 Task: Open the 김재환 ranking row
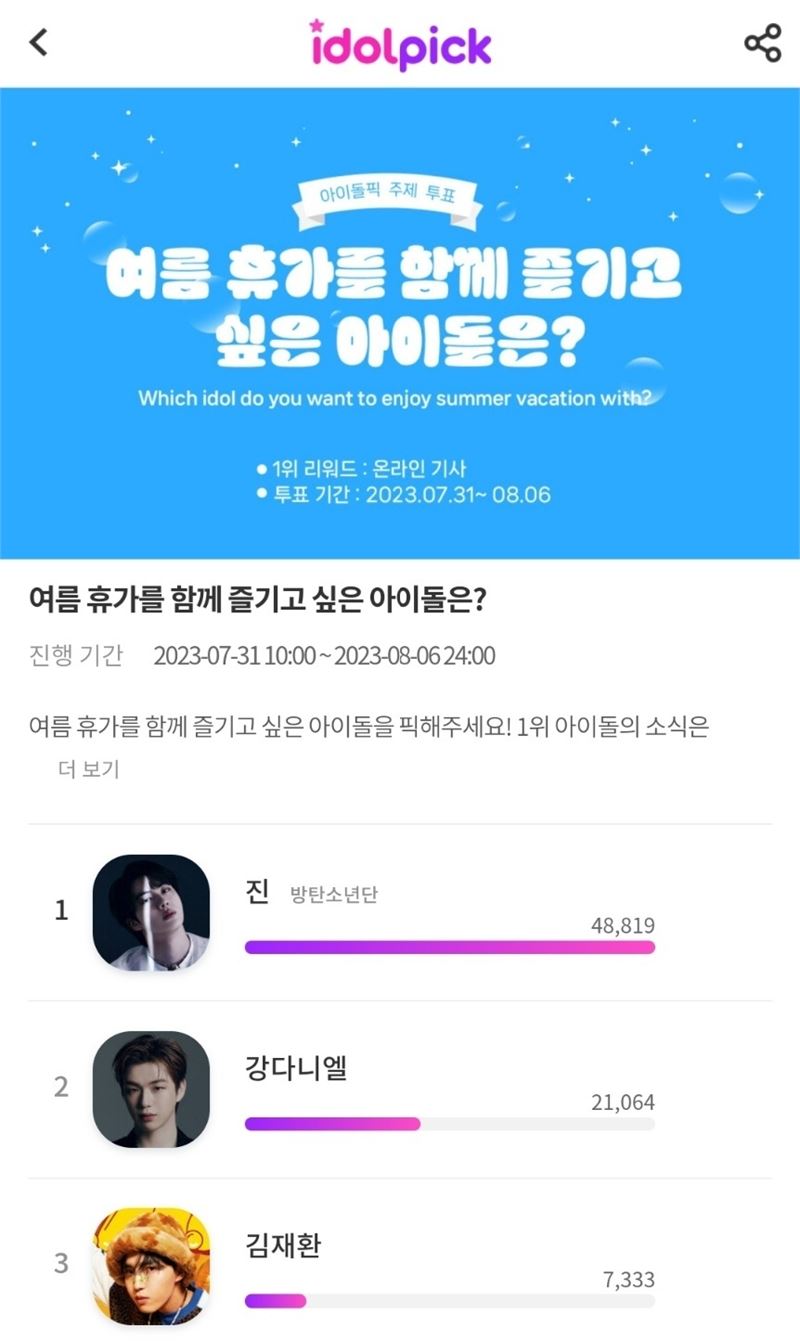click(x=400, y=1264)
